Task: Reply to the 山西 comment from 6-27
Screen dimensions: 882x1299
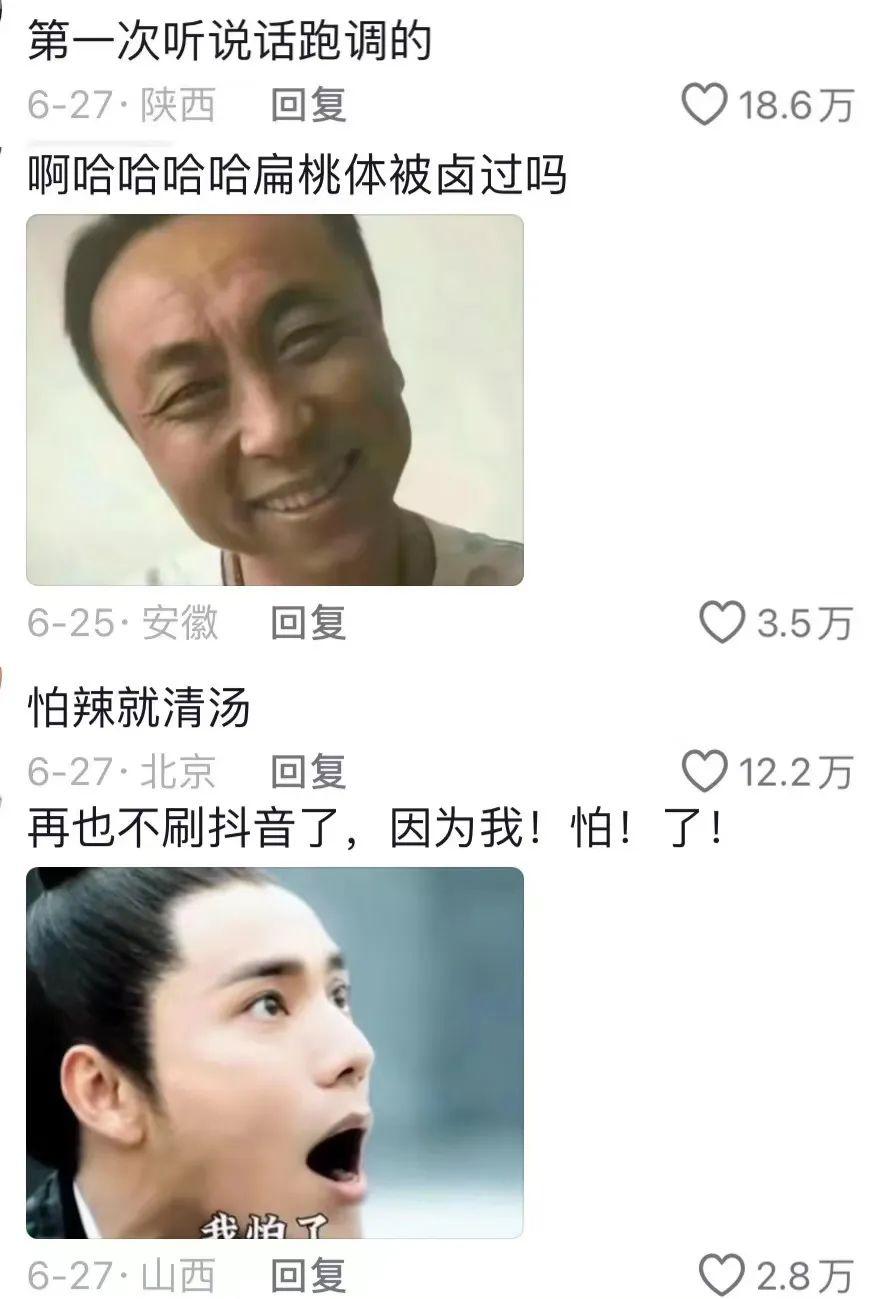Action: click(x=309, y=1276)
